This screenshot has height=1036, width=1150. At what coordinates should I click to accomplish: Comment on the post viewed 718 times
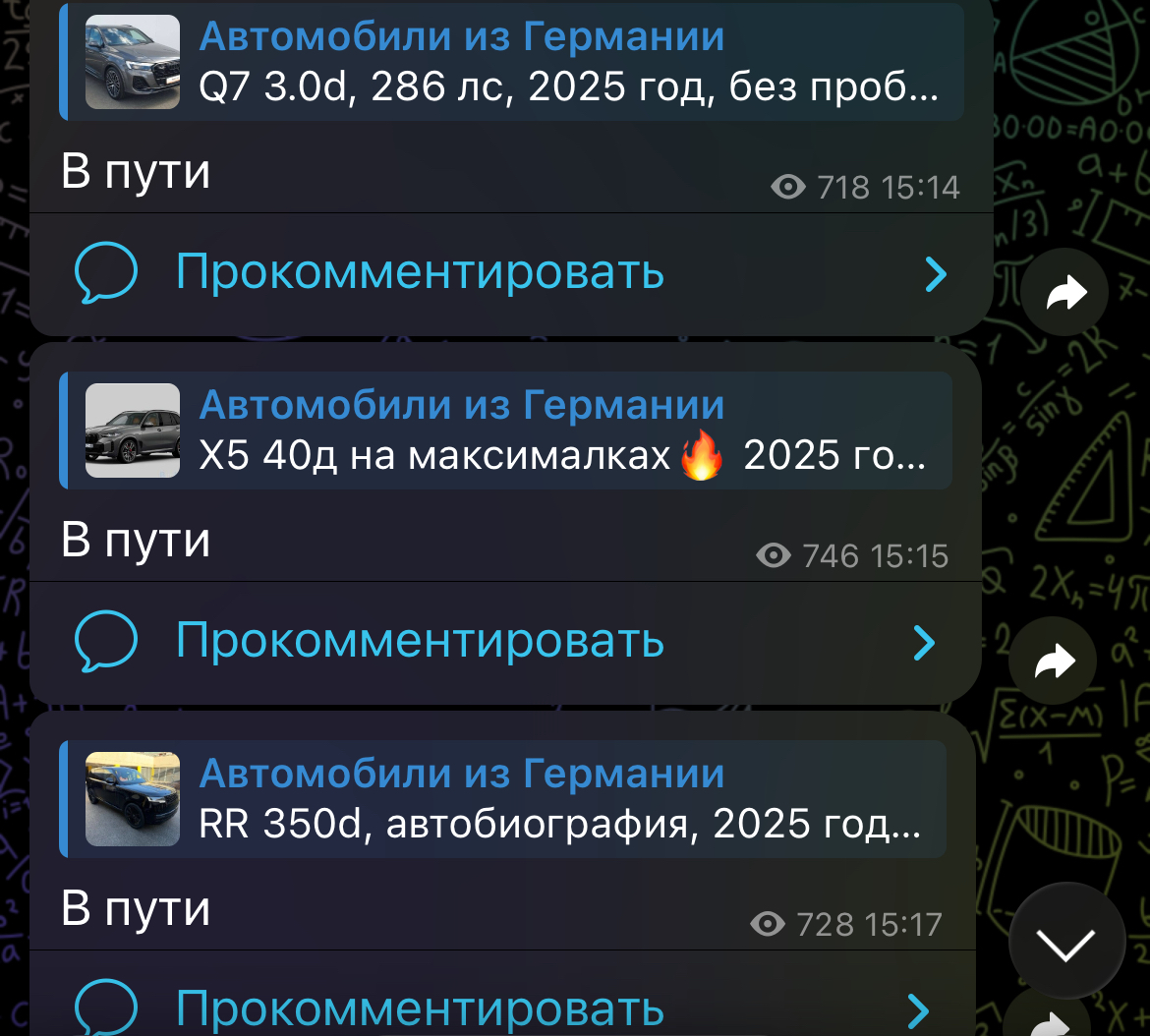420,272
